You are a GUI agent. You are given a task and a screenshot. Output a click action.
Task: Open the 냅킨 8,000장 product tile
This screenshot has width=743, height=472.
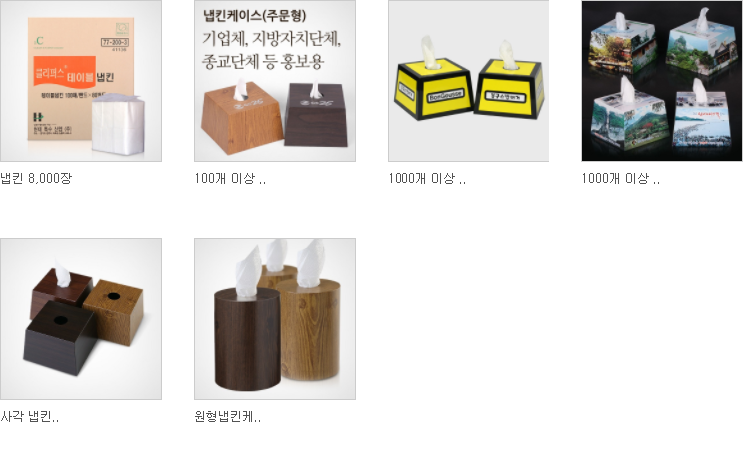[x=81, y=81]
